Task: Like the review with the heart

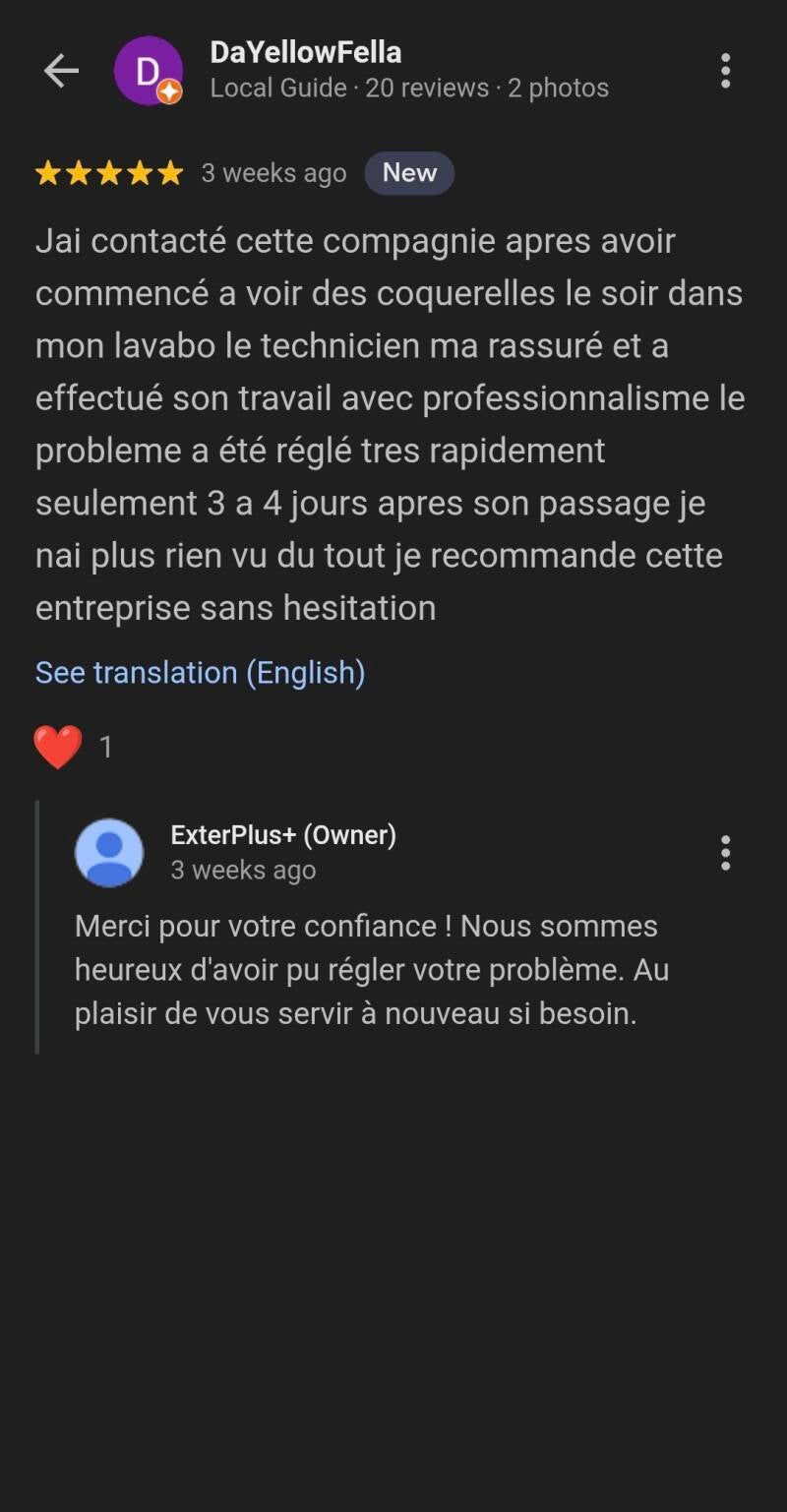Action: click(58, 748)
